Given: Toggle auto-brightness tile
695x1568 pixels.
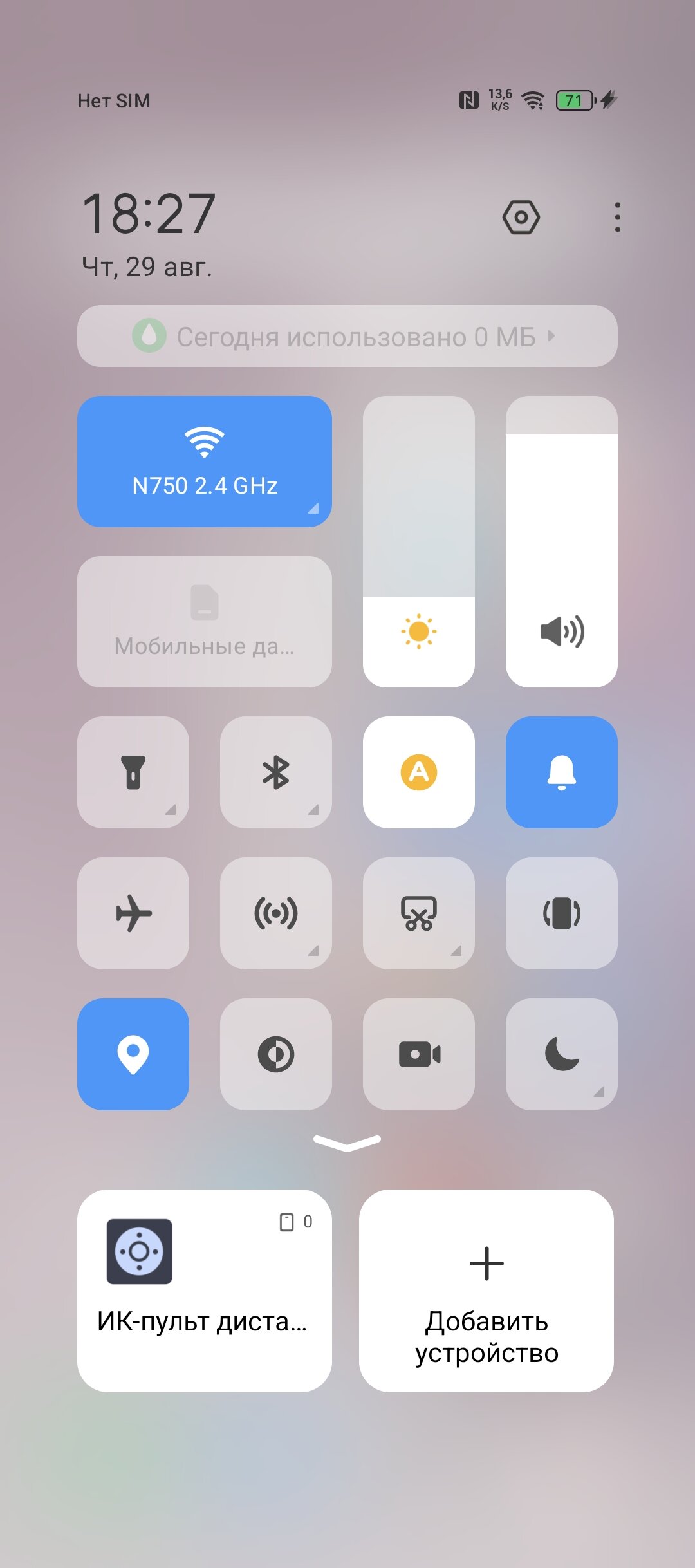Looking at the screenshot, I should coord(419,772).
